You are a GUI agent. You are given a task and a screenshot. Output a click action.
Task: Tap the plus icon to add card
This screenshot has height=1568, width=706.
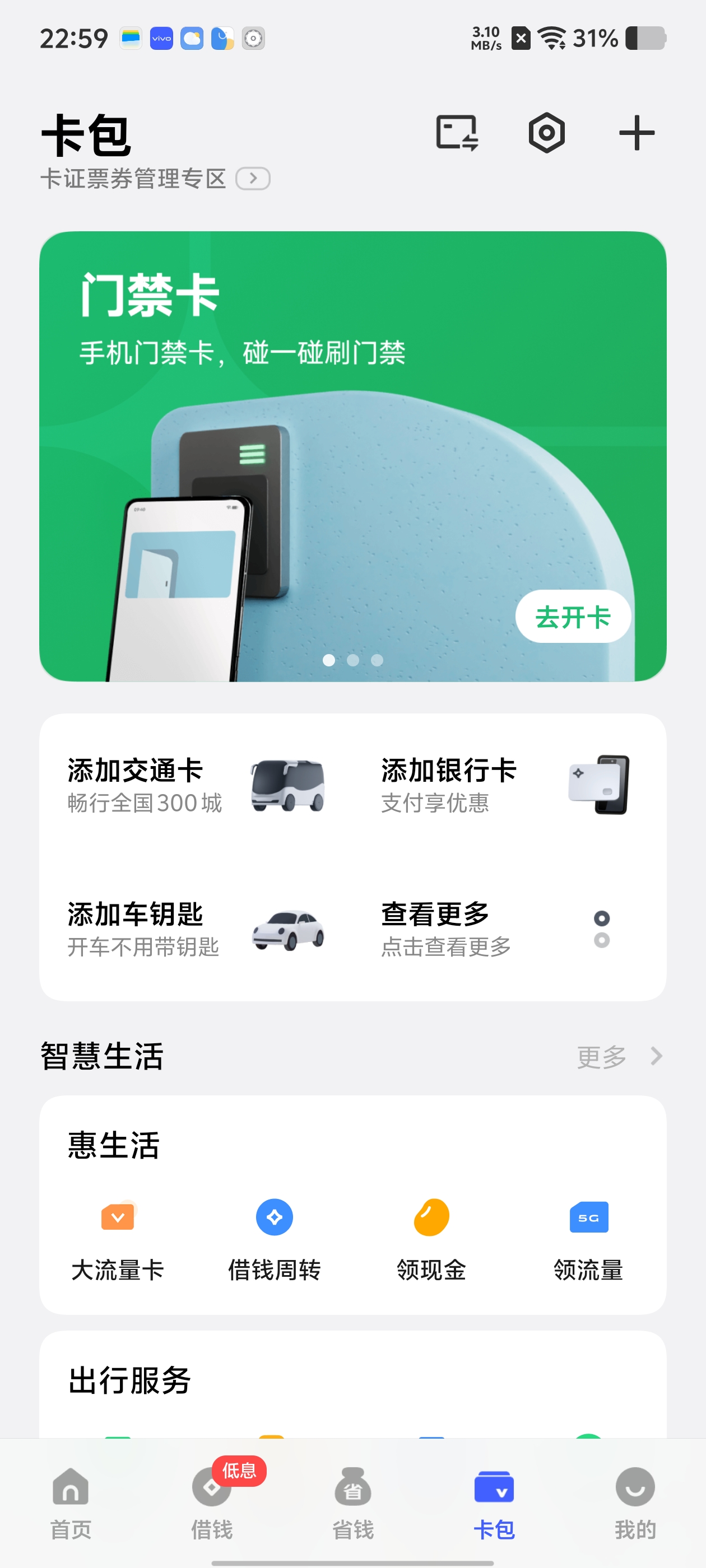pyautogui.click(x=637, y=133)
